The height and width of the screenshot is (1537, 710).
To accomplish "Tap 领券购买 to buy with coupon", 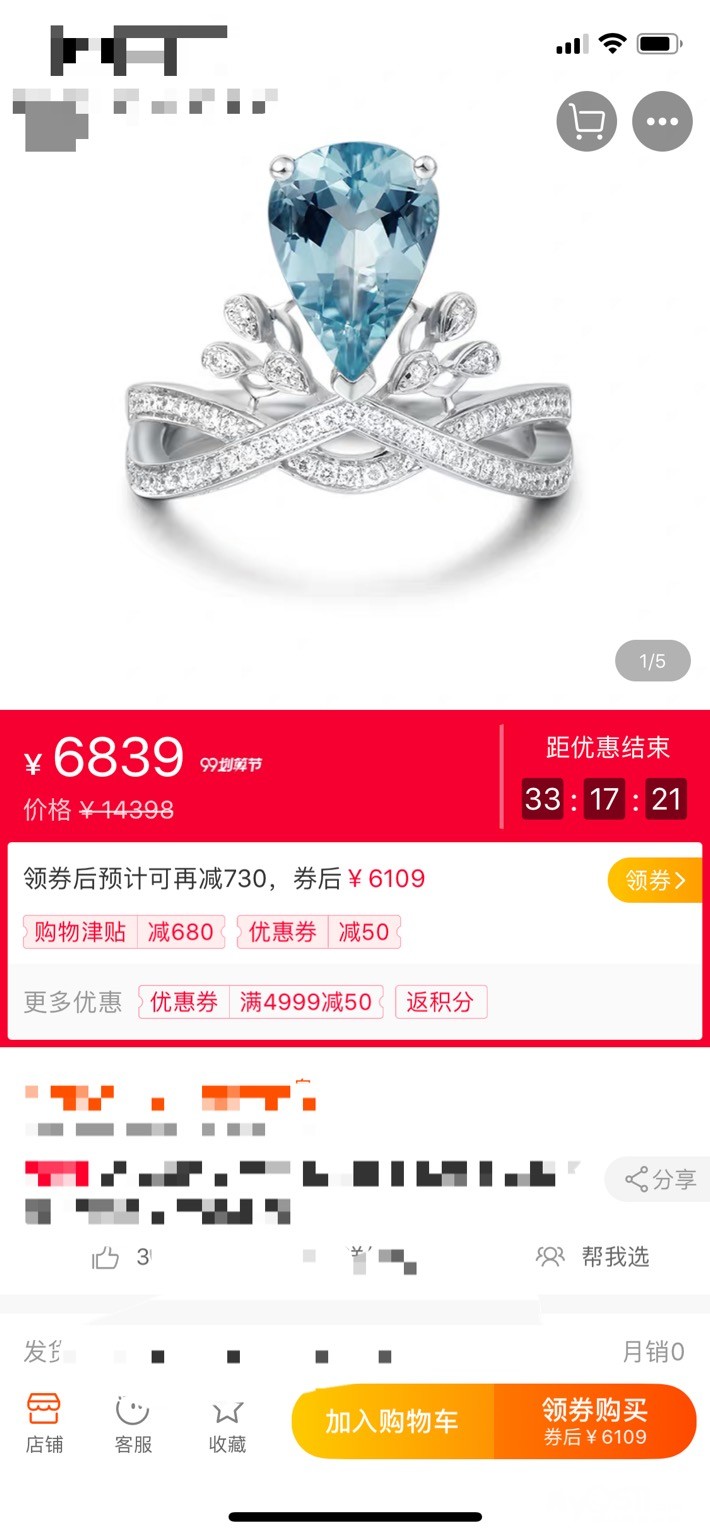I will tap(595, 1421).
